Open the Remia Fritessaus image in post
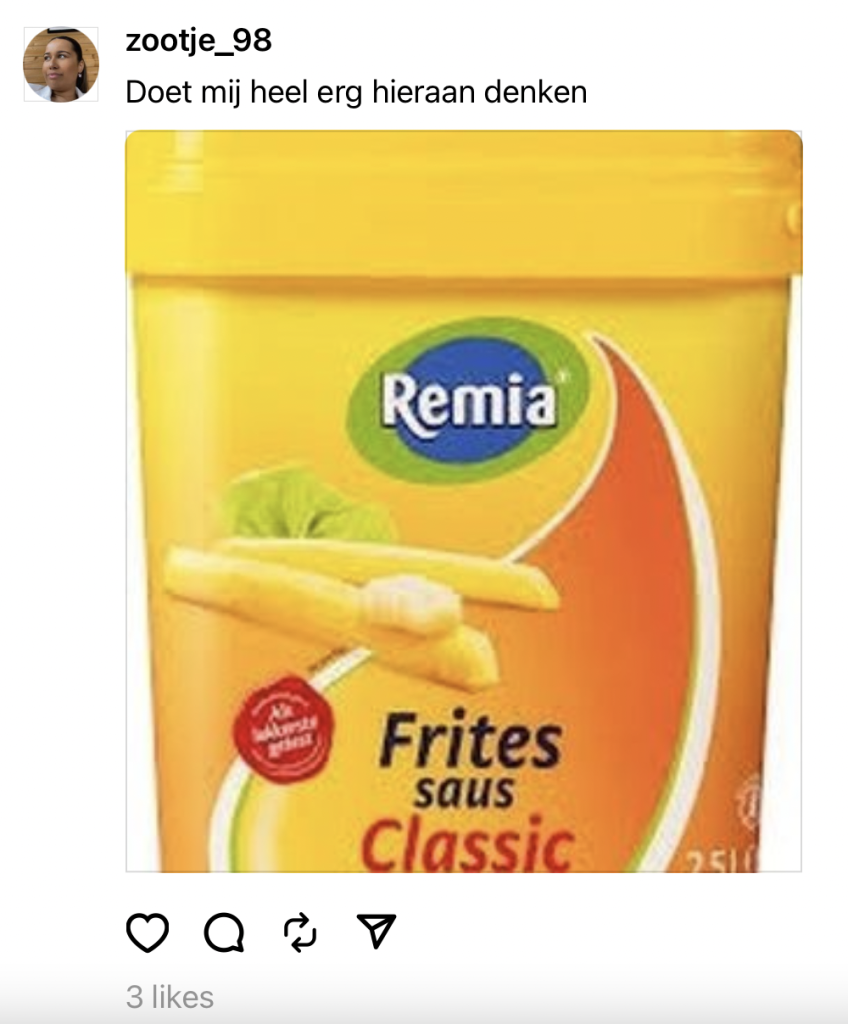The image size is (848, 1024). [x=463, y=501]
